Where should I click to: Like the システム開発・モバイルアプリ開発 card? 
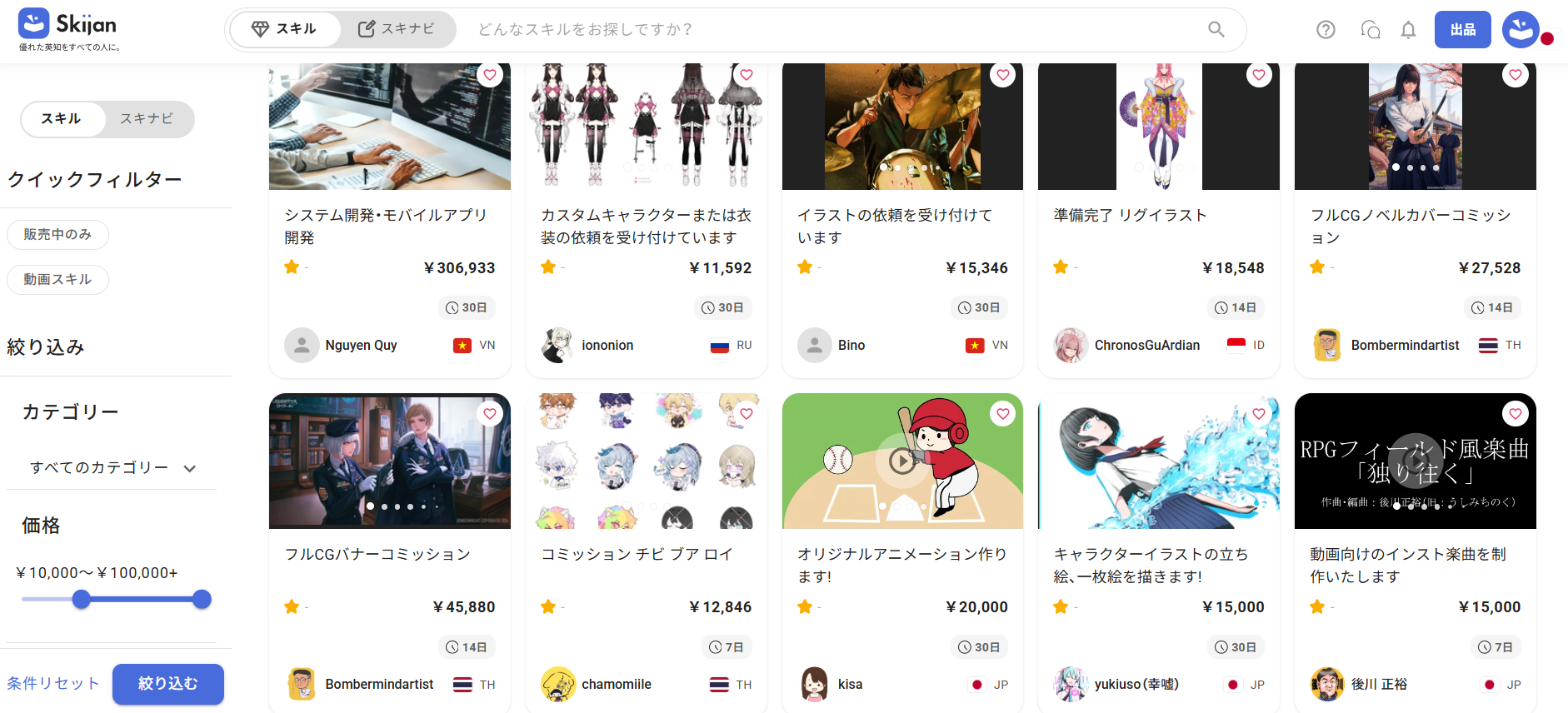(x=490, y=75)
